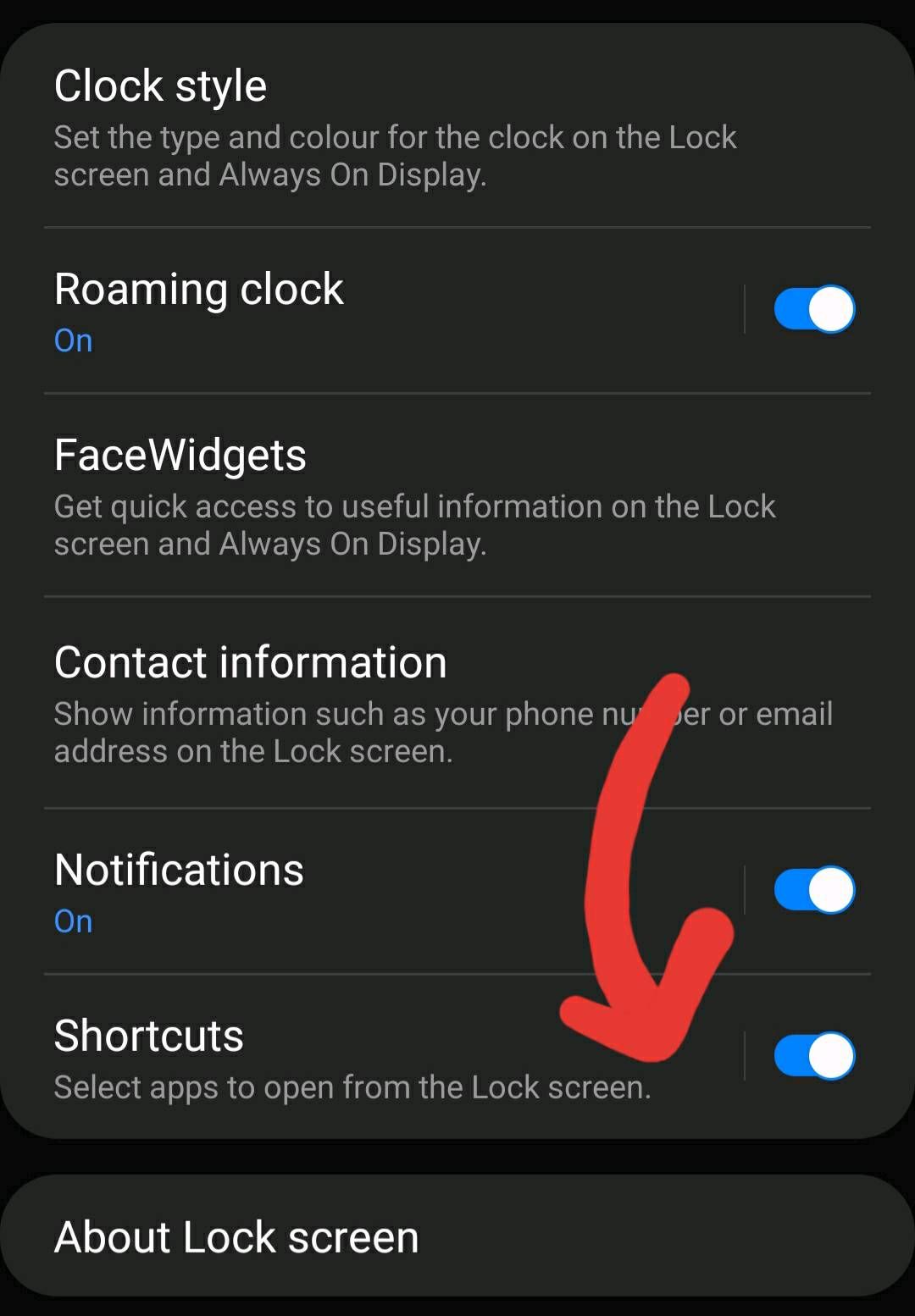This screenshot has height=1316, width=915.
Task: Open the Notifications settings row
Action: click(x=339, y=891)
